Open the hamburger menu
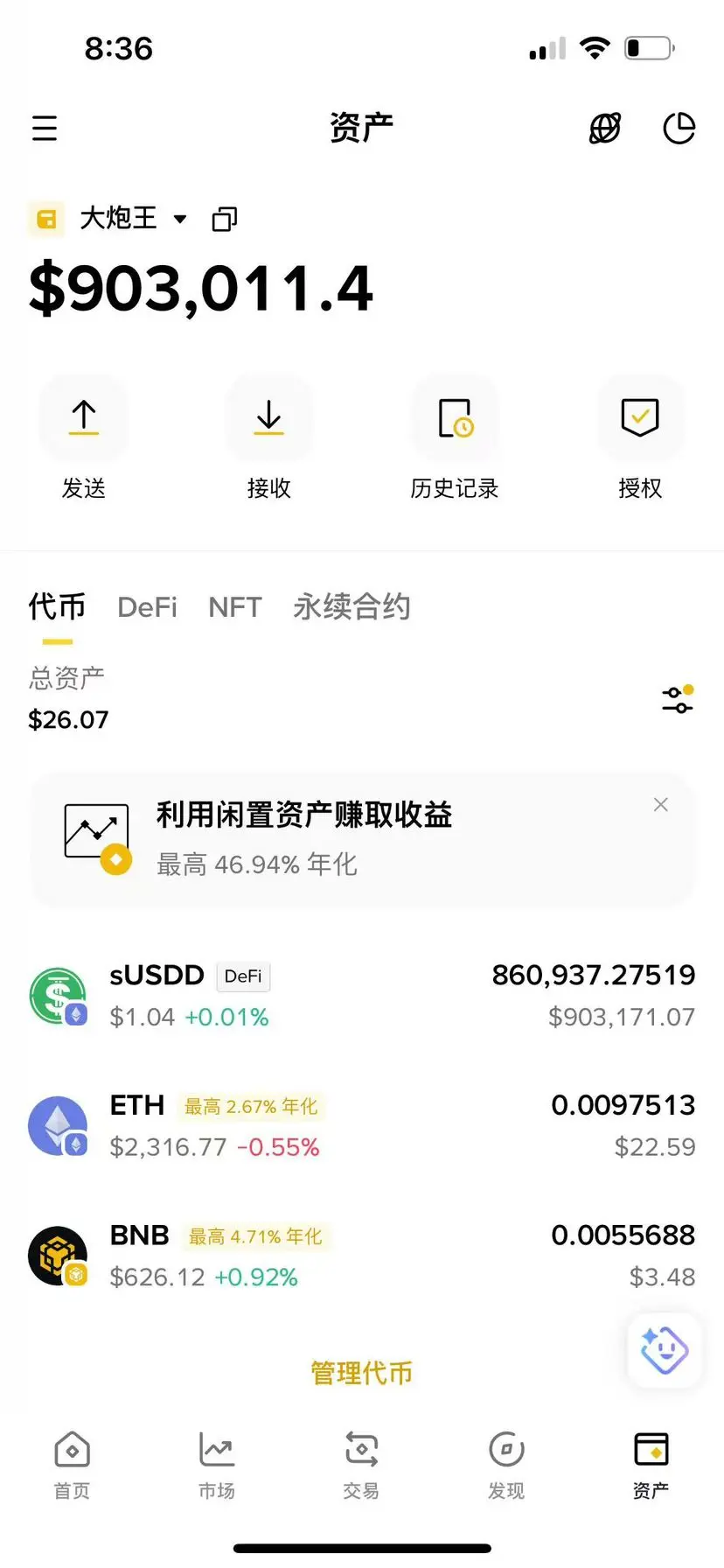 (45, 129)
